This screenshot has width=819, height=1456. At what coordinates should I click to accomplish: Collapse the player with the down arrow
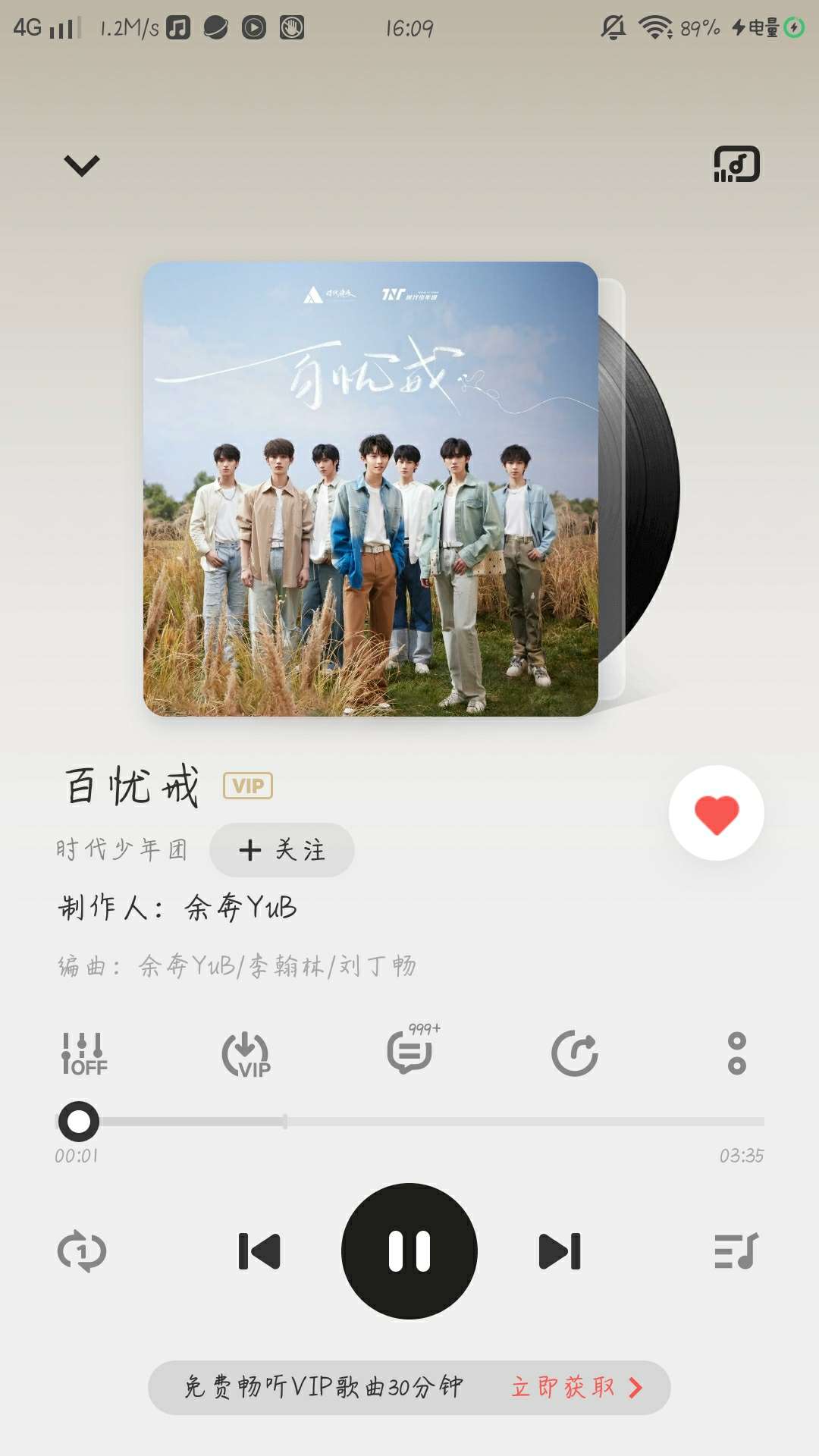[x=82, y=165]
